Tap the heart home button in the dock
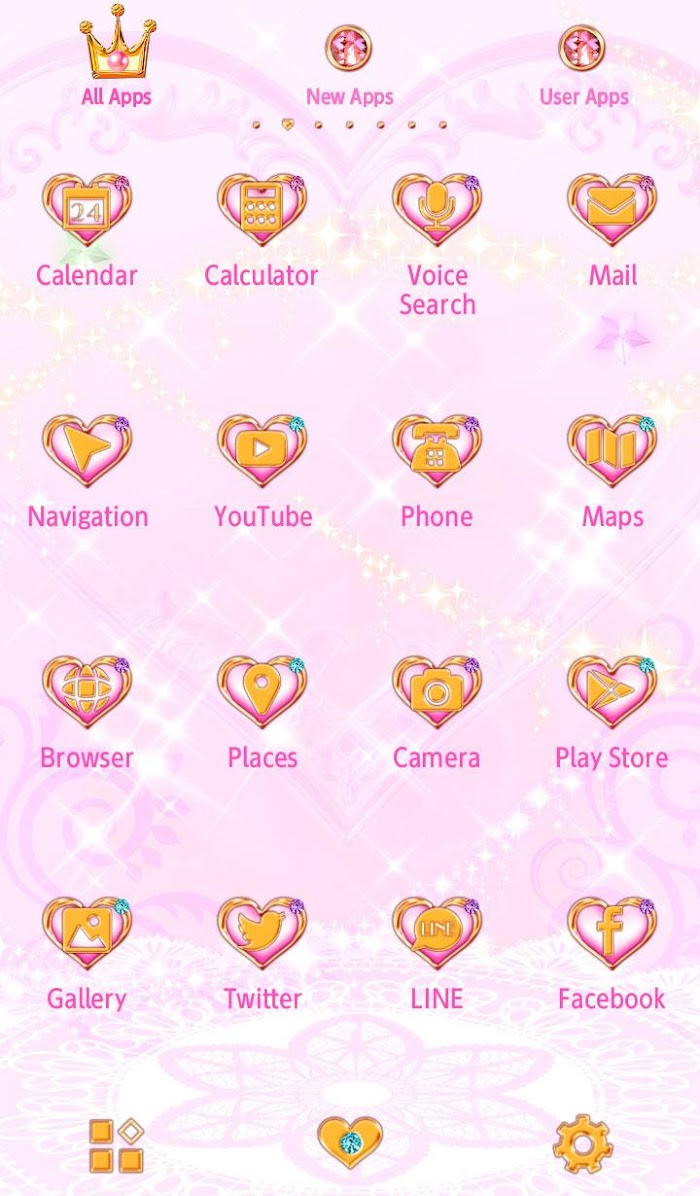This screenshot has width=700, height=1196. click(x=350, y=1142)
